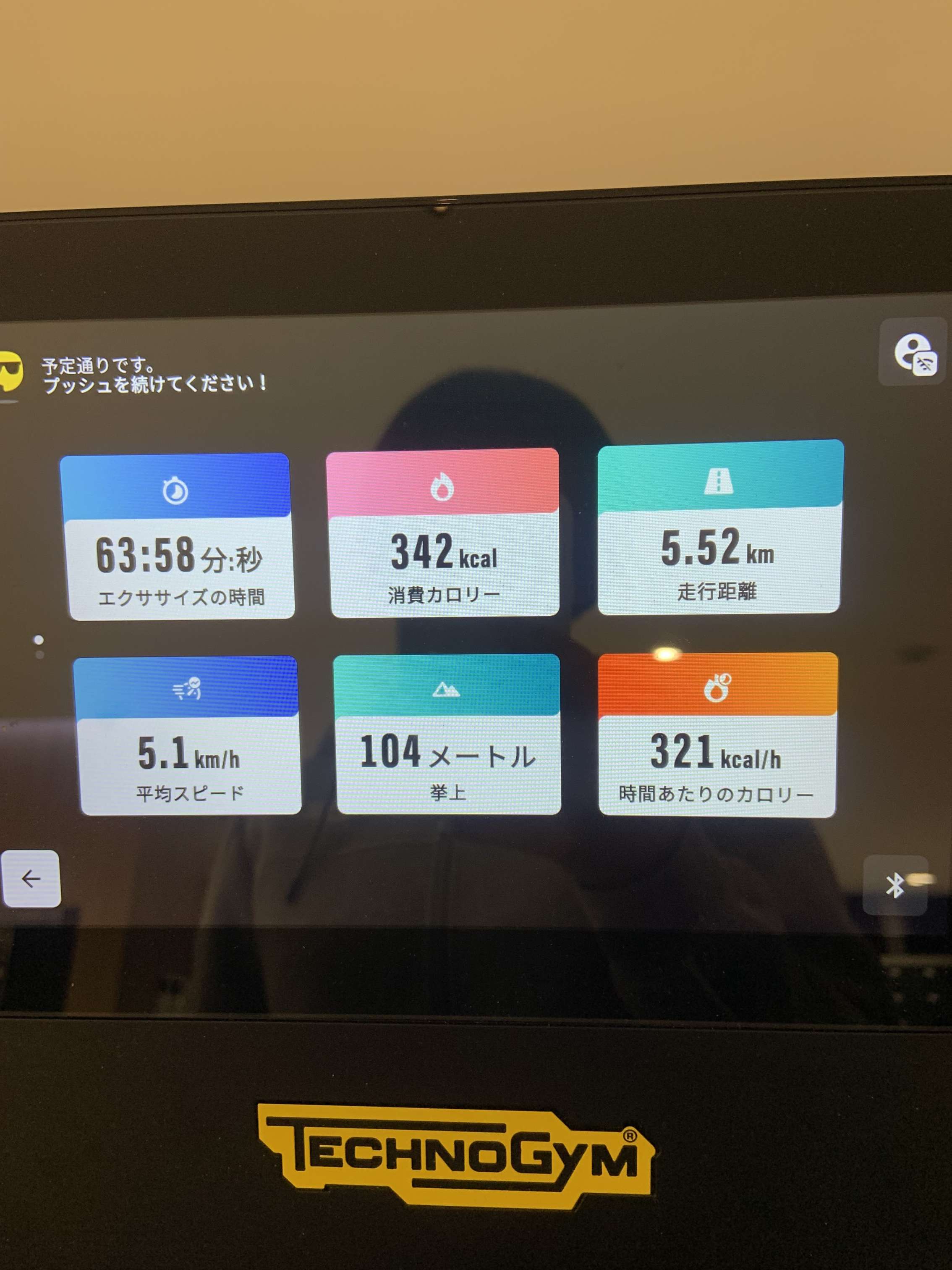Select the 104 meters elevation tile

(447, 735)
